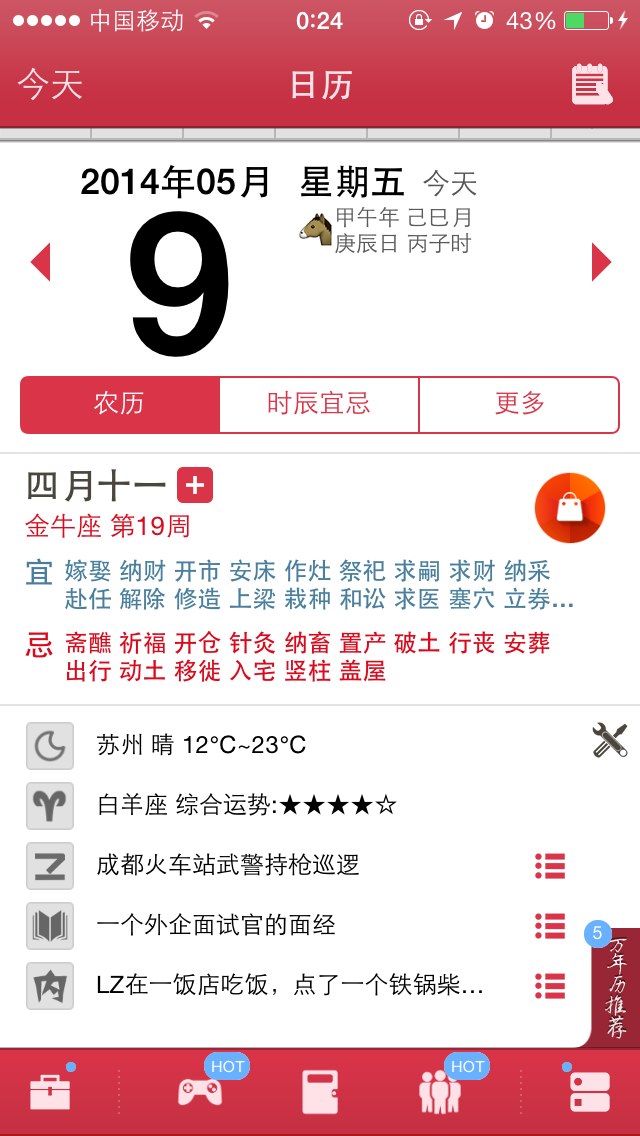
Task: Open the people tab marked HOT
Action: (439, 1092)
